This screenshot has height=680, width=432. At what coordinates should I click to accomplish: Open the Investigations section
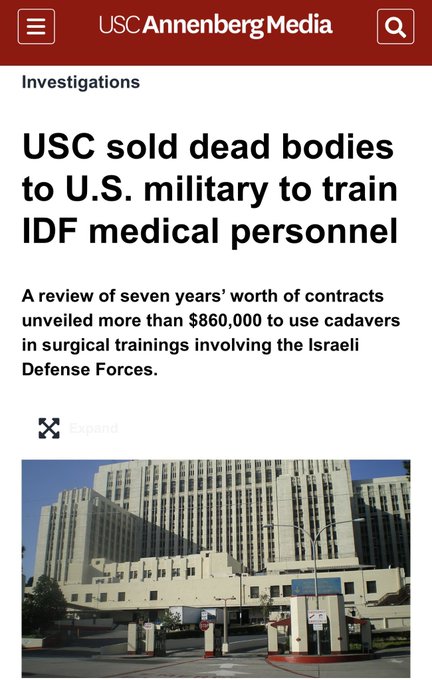81,82
